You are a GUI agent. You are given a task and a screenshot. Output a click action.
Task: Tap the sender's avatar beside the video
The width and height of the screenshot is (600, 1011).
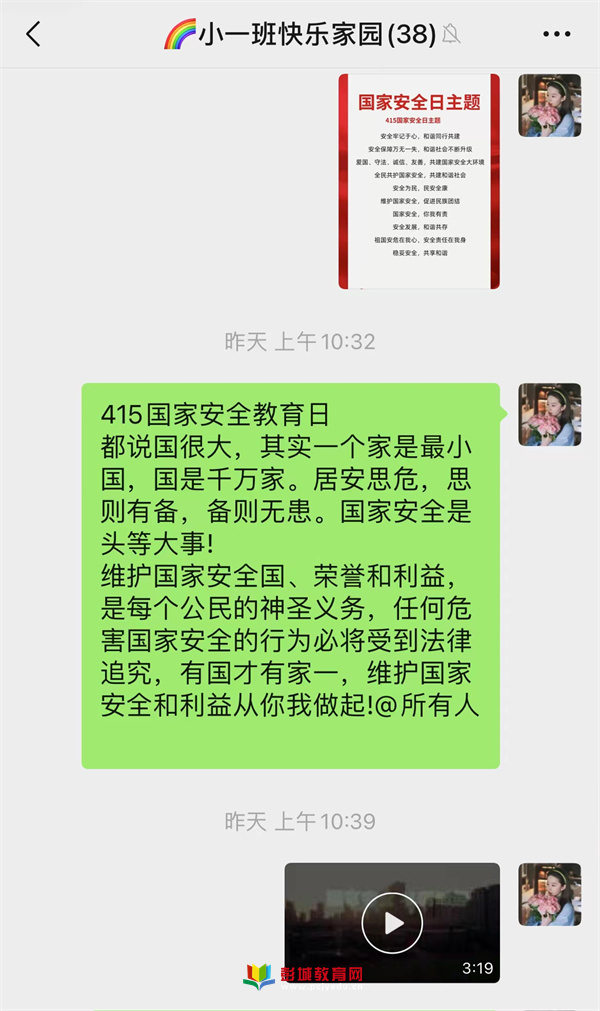(x=549, y=894)
